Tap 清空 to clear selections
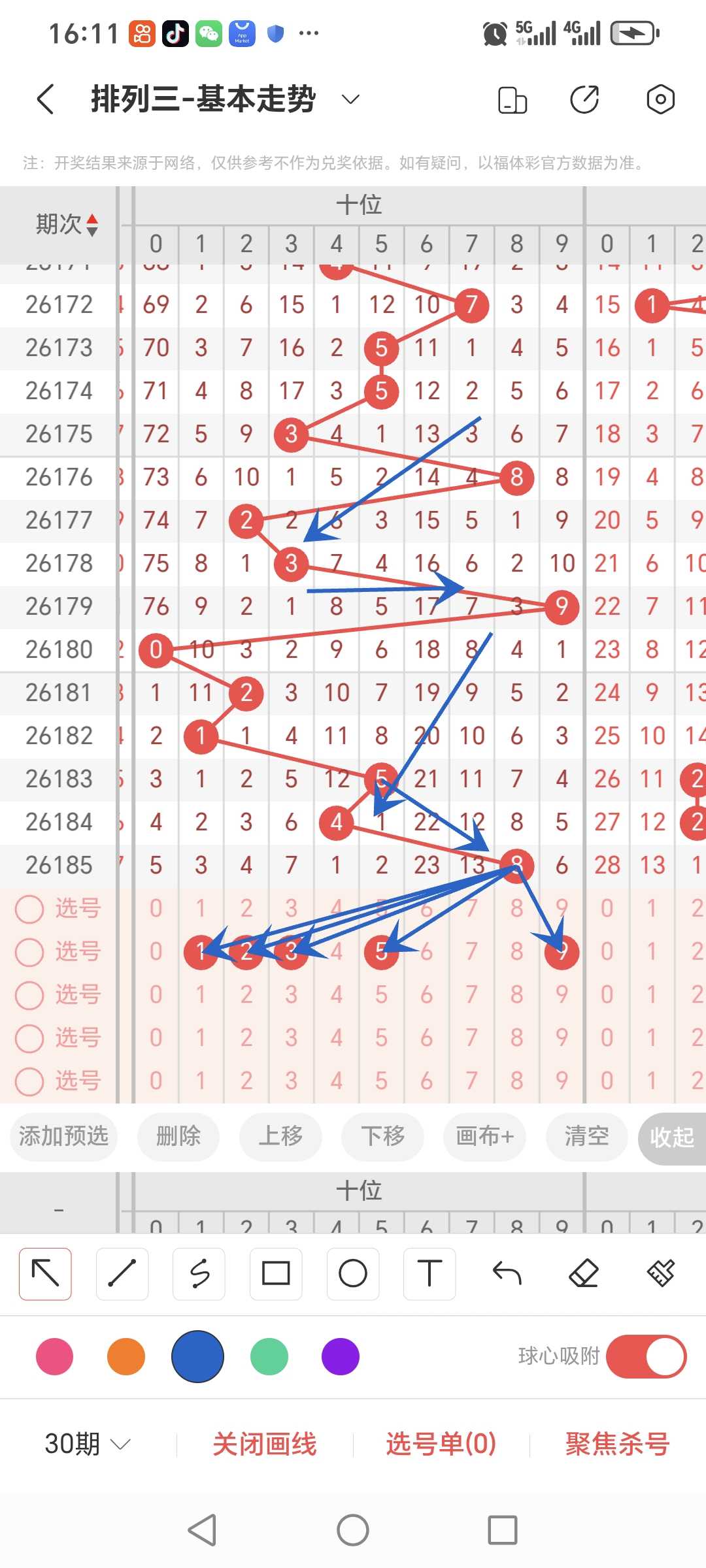Viewport: 706px width, 1568px height. pyautogui.click(x=587, y=1136)
